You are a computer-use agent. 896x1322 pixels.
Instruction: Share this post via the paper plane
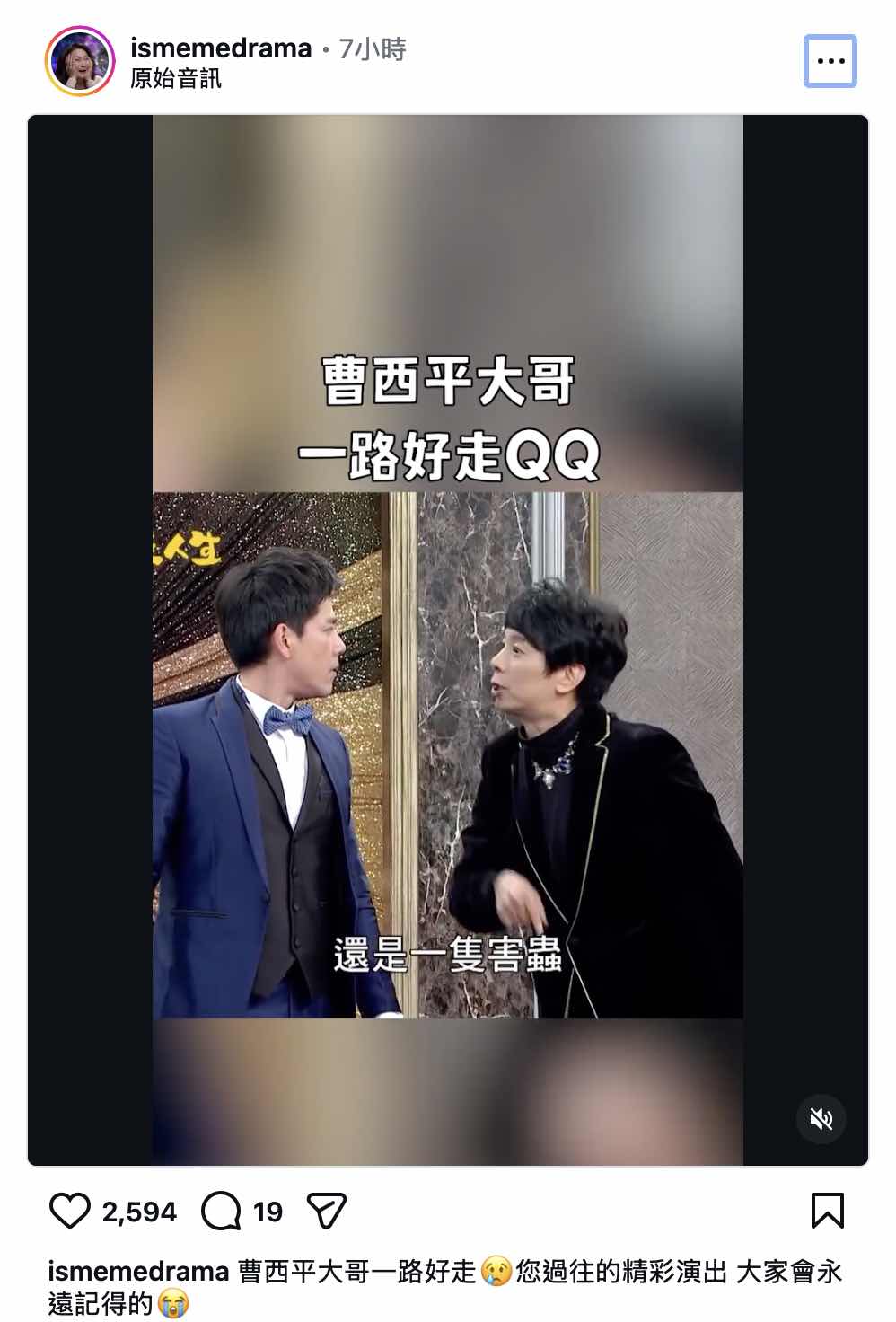point(327,1211)
